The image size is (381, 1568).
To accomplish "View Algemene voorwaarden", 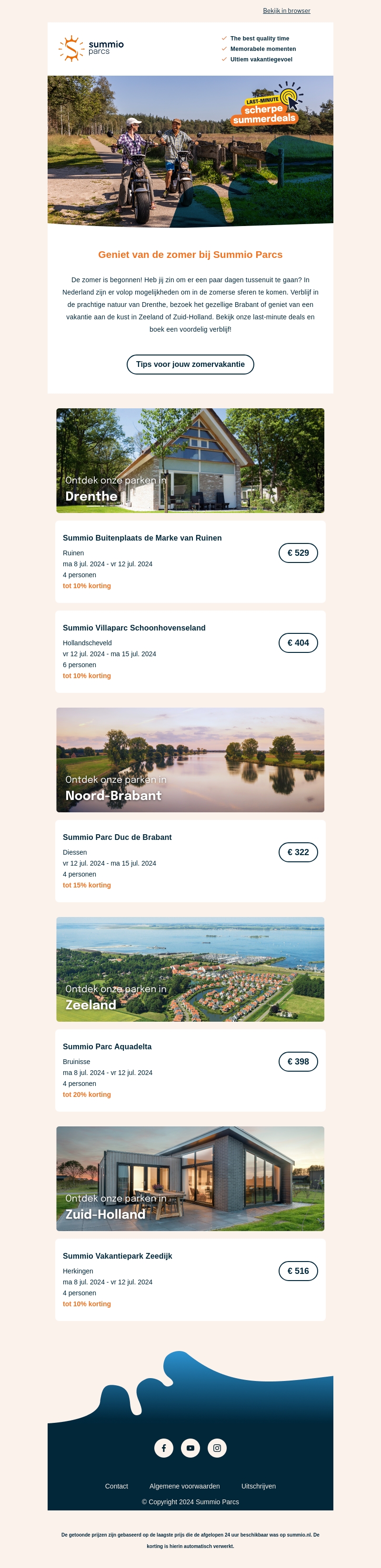I will click(185, 1486).
